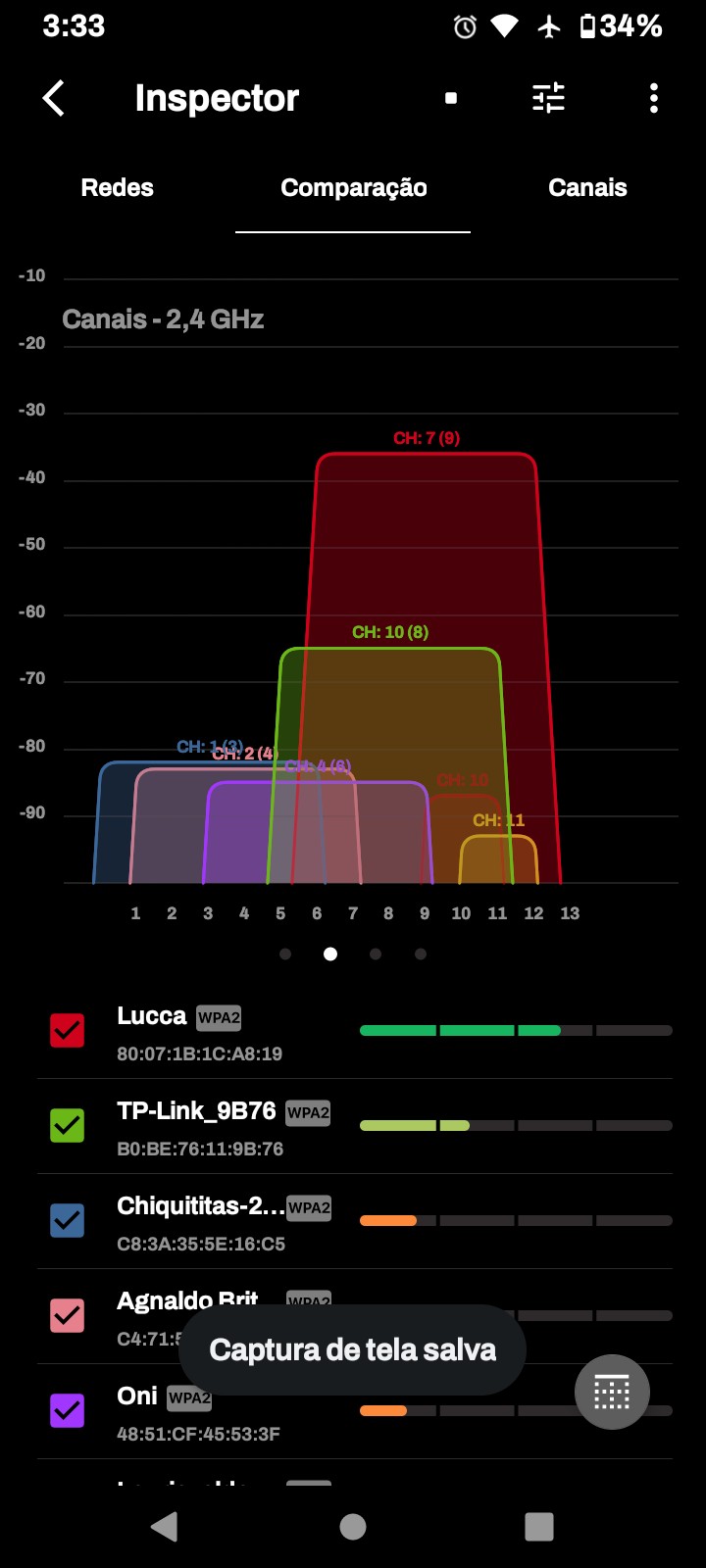
Task: Open recent apps from navigation bar
Action: tap(539, 1526)
